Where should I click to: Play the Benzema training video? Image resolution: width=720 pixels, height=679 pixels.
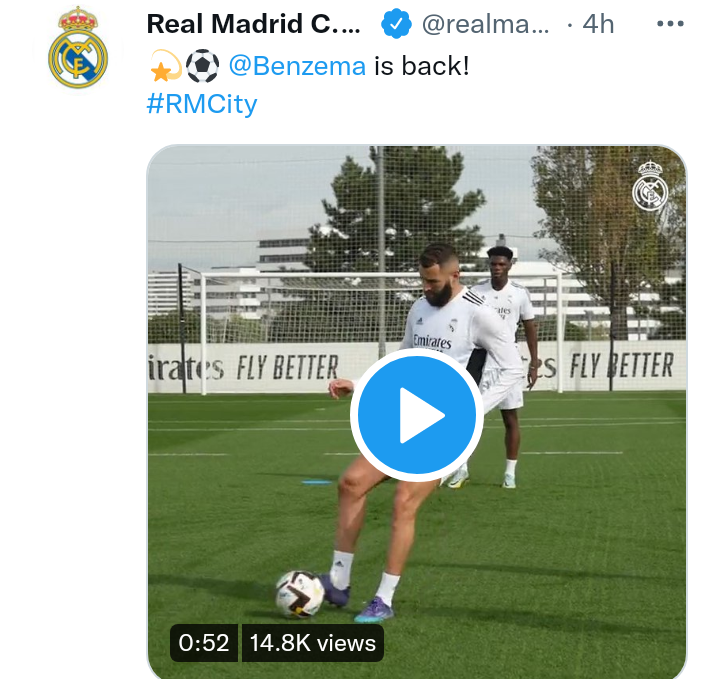coord(416,416)
